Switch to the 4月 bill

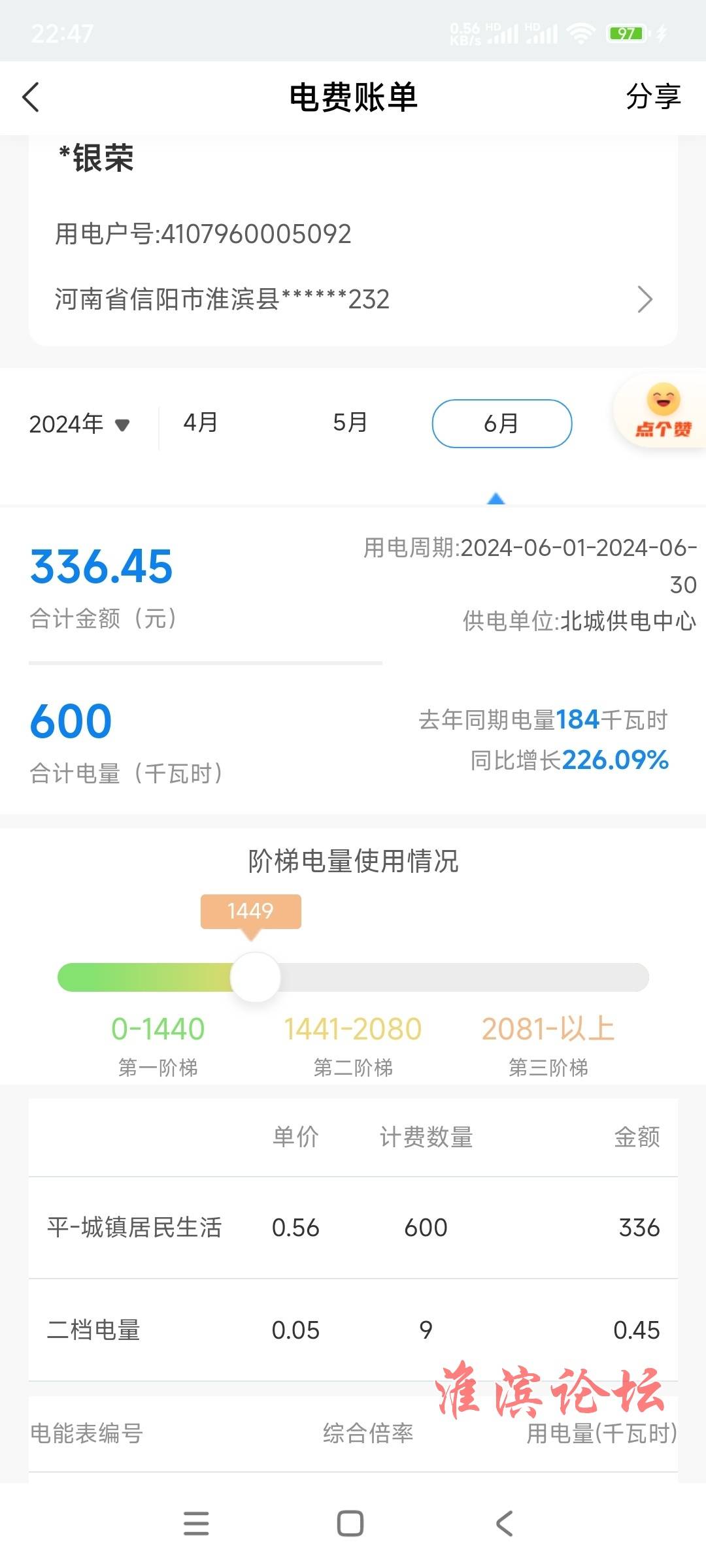(x=201, y=423)
